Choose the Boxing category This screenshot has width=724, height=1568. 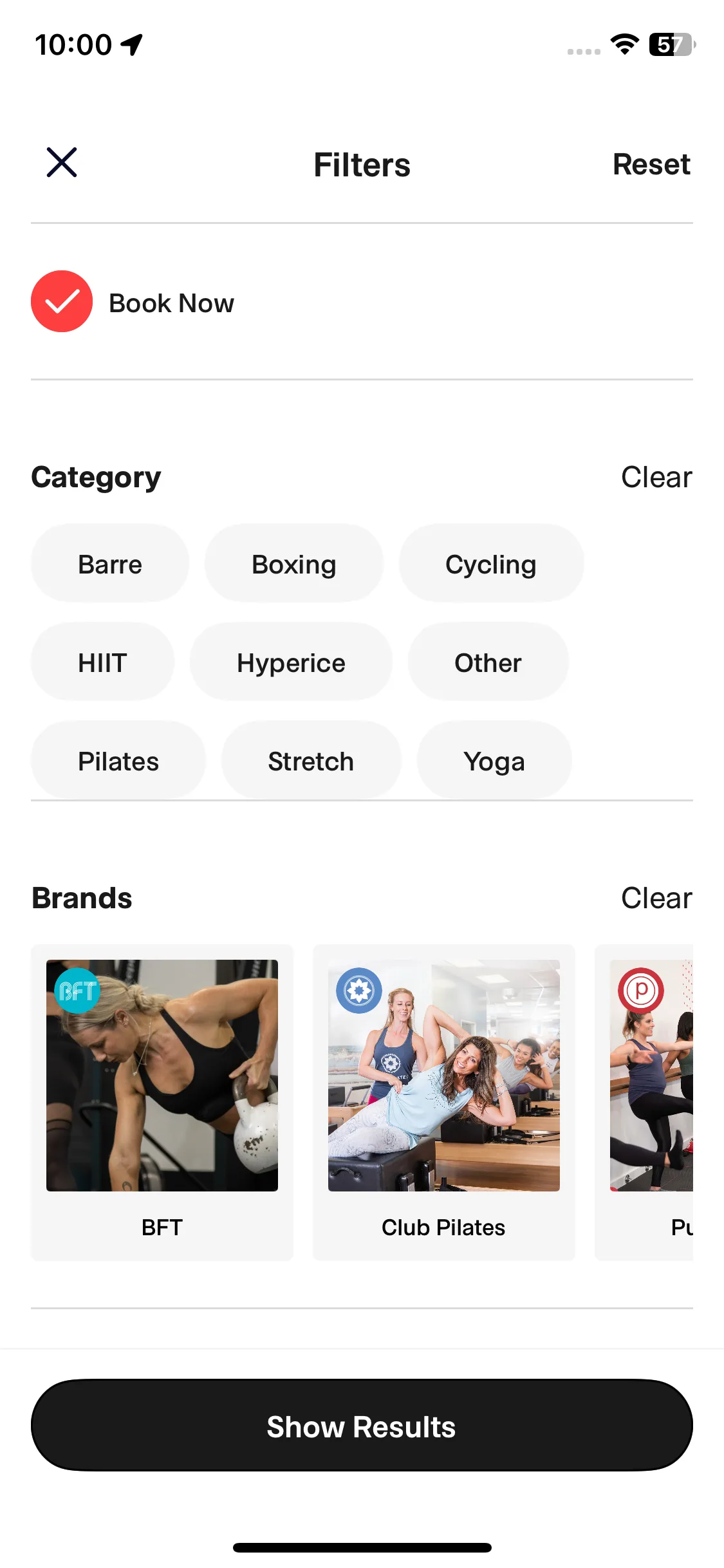[x=293, y=565]
